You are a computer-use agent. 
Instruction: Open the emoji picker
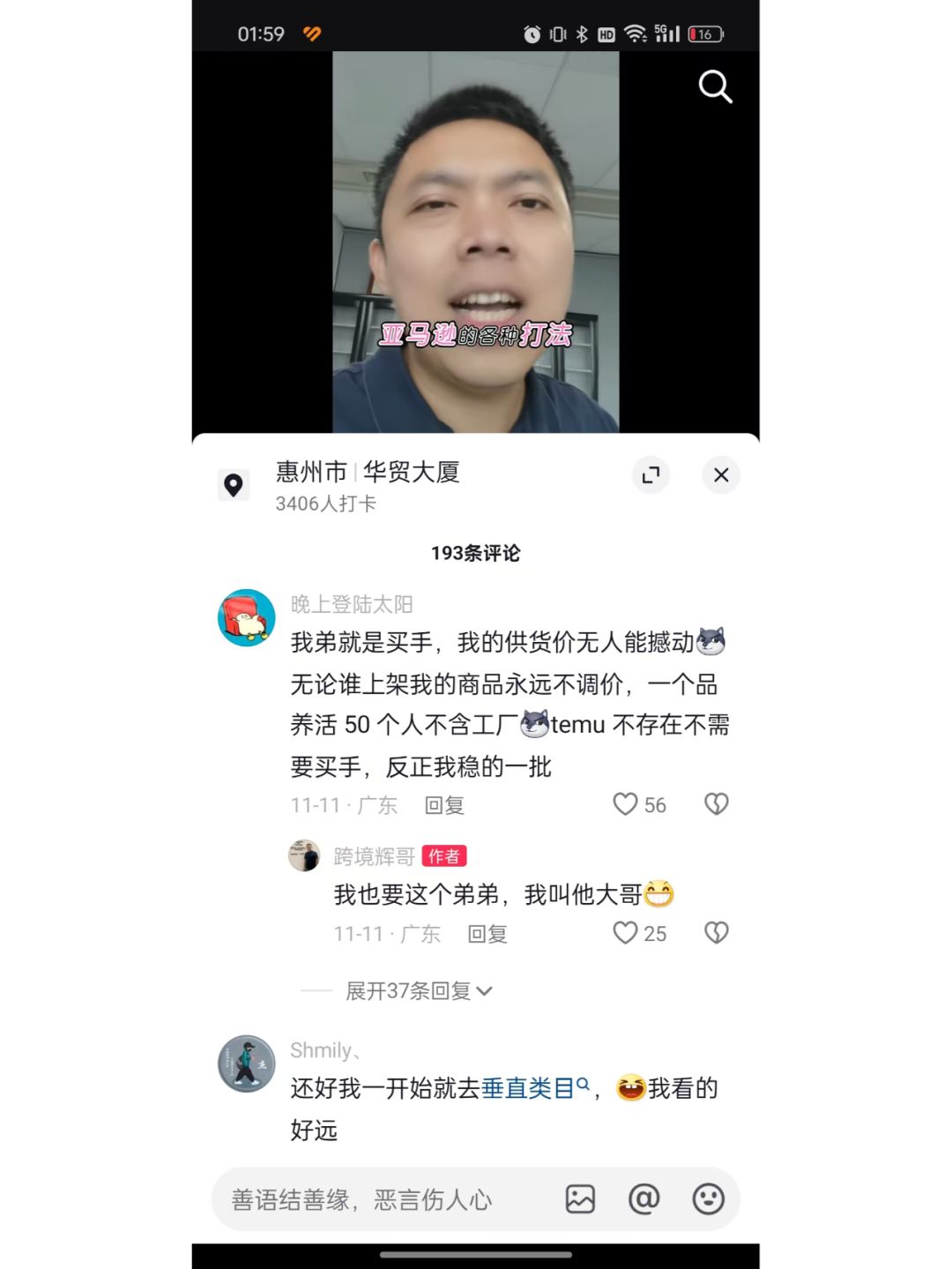(x=709, y=1199)
